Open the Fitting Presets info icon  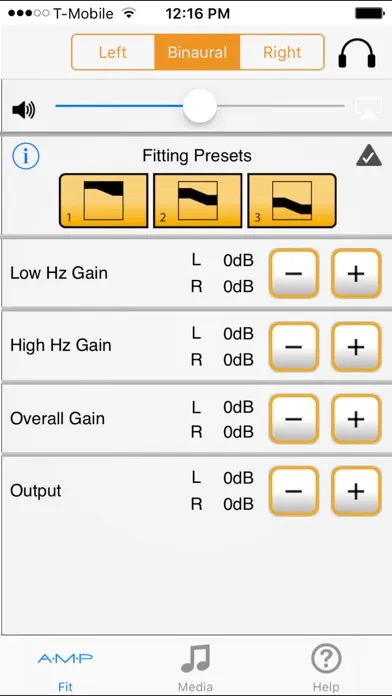coord(26,156)
